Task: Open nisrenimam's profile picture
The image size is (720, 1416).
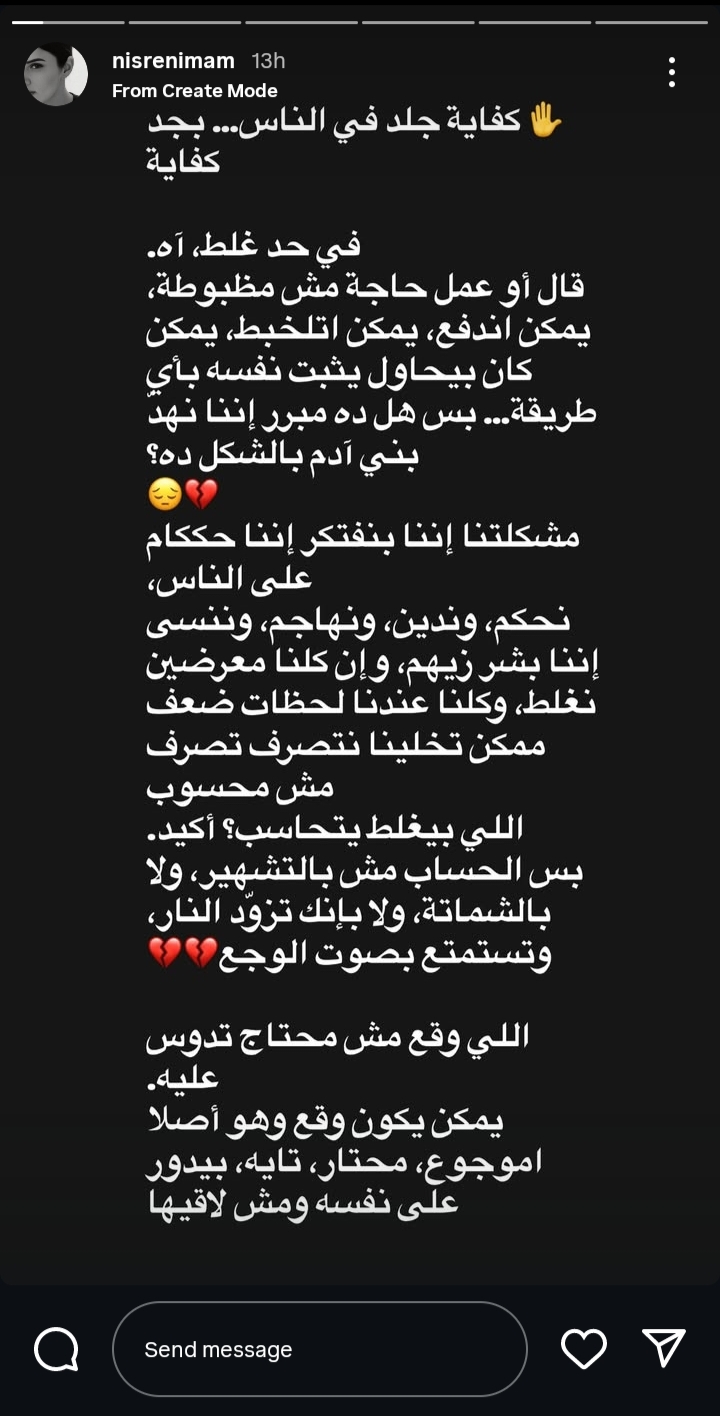Action: [x=56, y=75]
